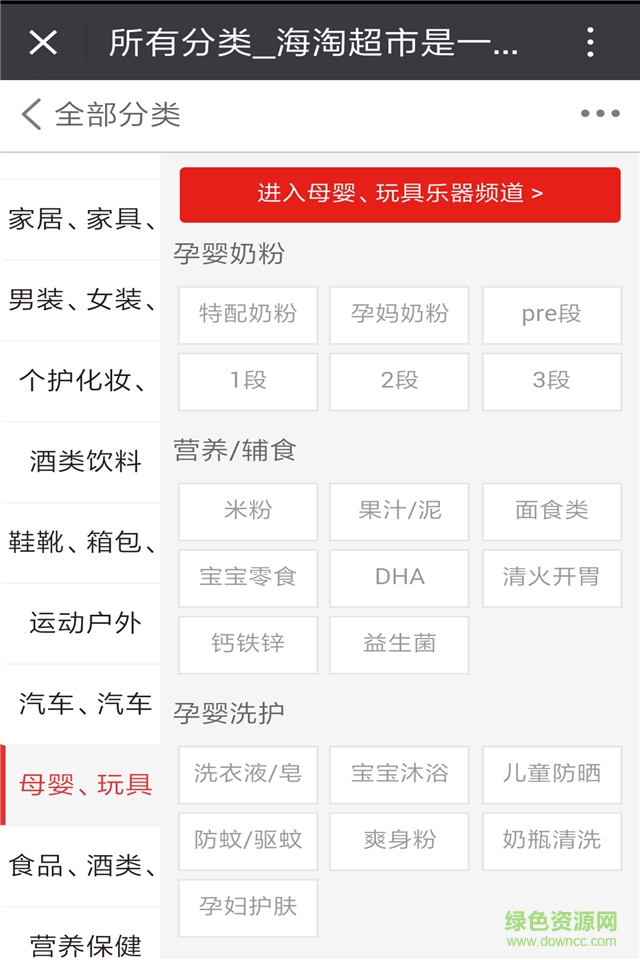This screenshot has width=640, height=960.
Task: Choose the 2段 milk powder chip
Action: [x=399, y=381]
